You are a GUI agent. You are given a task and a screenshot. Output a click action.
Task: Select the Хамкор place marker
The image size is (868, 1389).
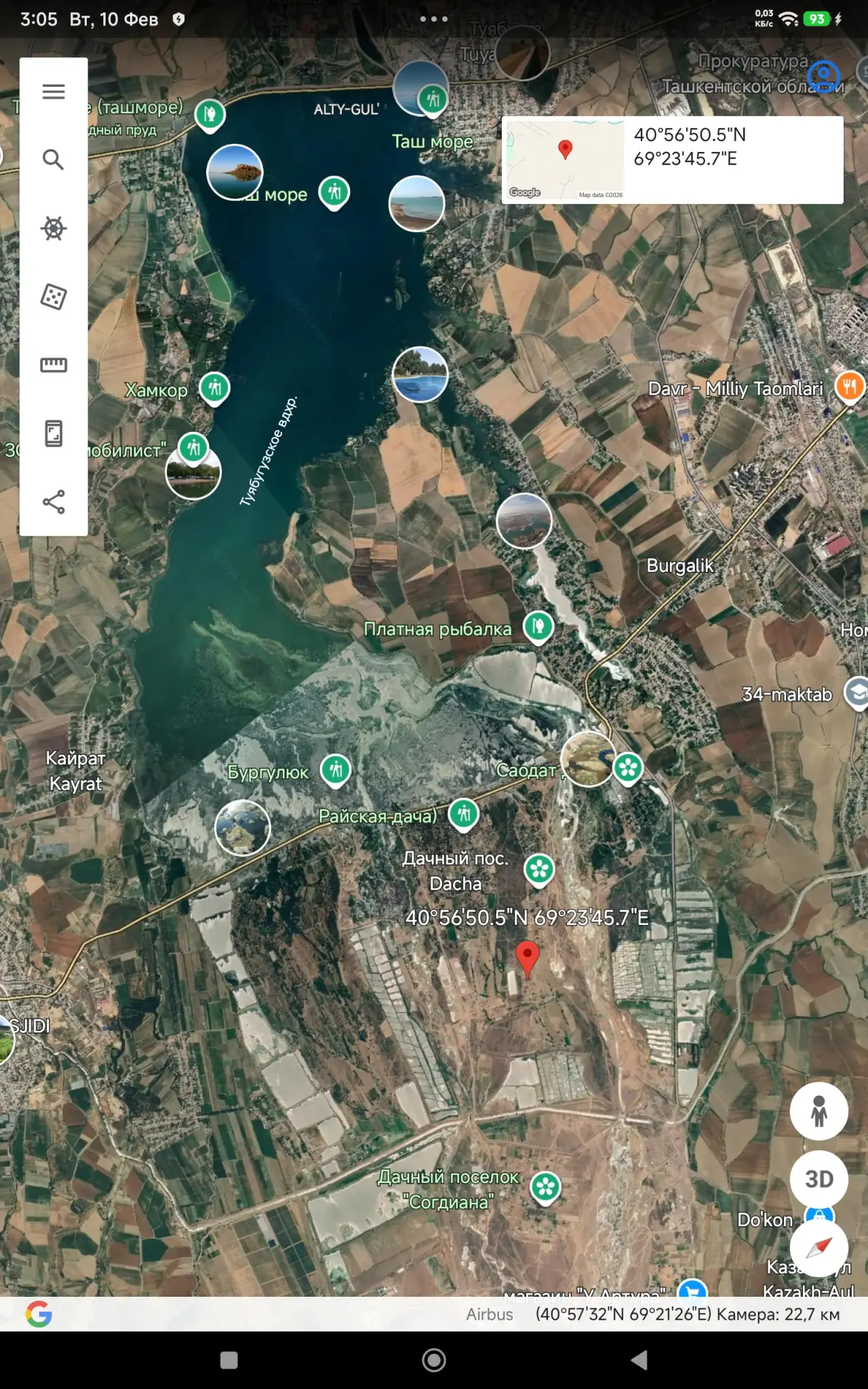[215, 389]
